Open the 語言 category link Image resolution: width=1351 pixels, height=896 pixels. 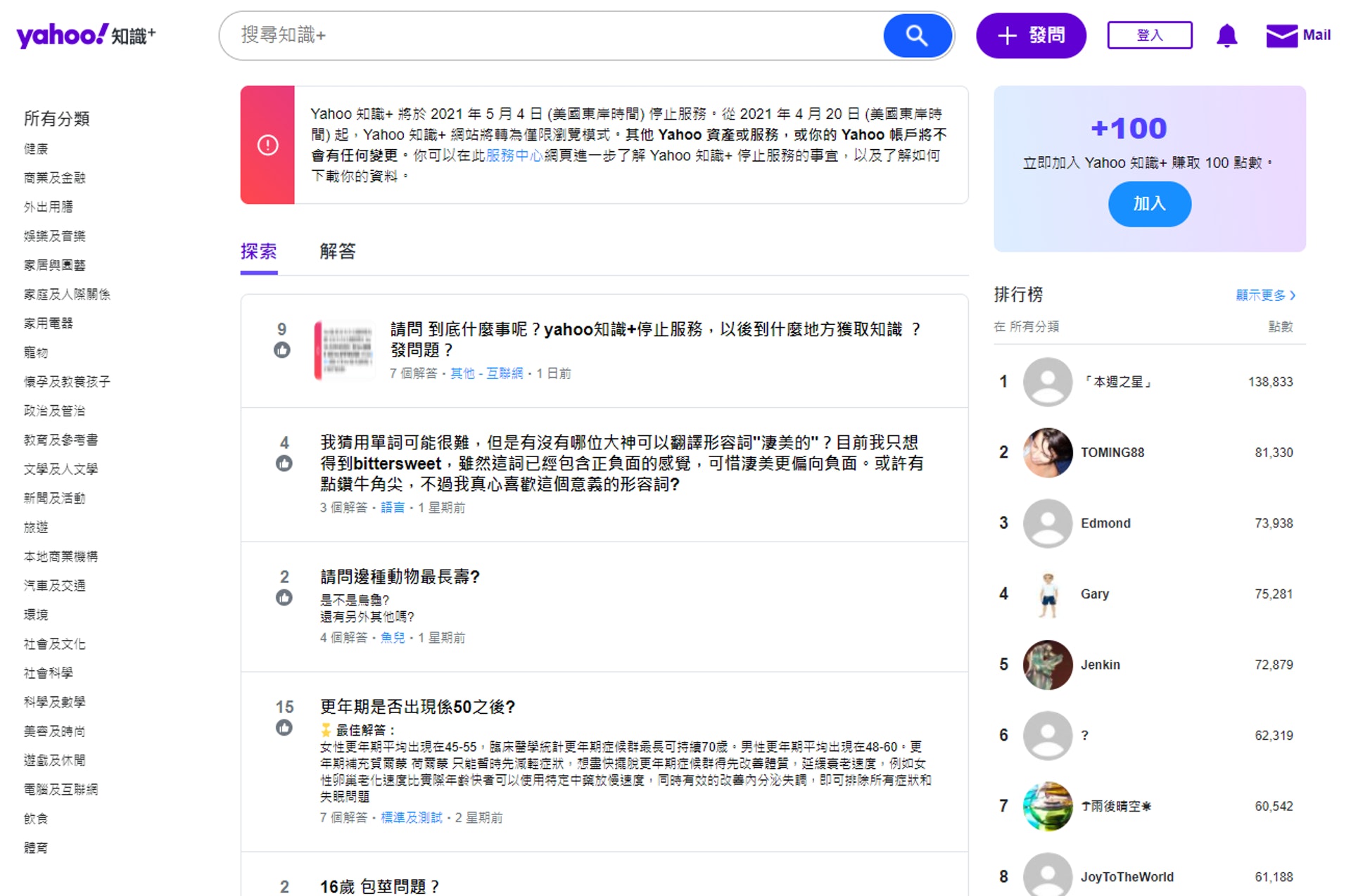click(393, 508)
